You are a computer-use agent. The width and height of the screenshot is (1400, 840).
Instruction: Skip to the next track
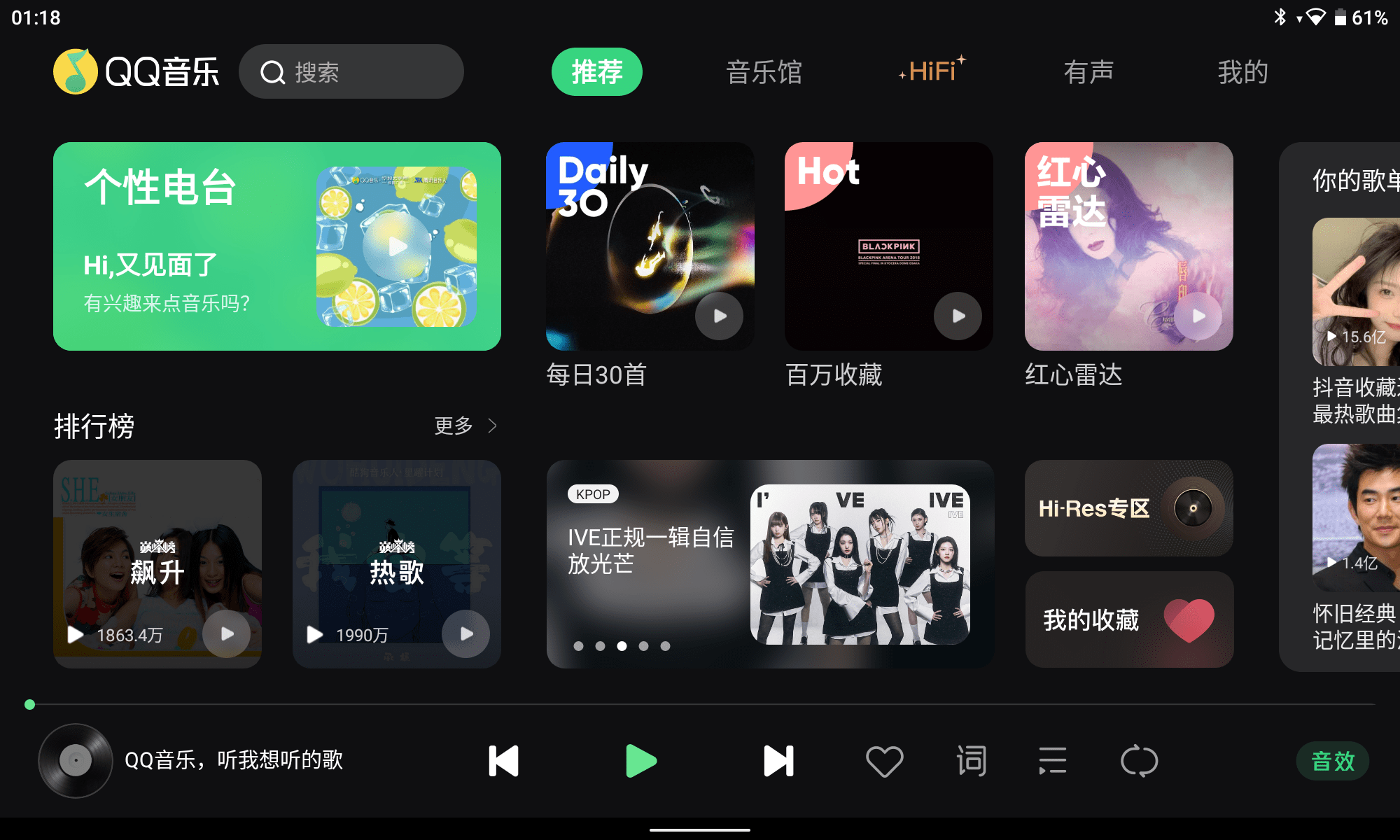[x=778, y=761]
